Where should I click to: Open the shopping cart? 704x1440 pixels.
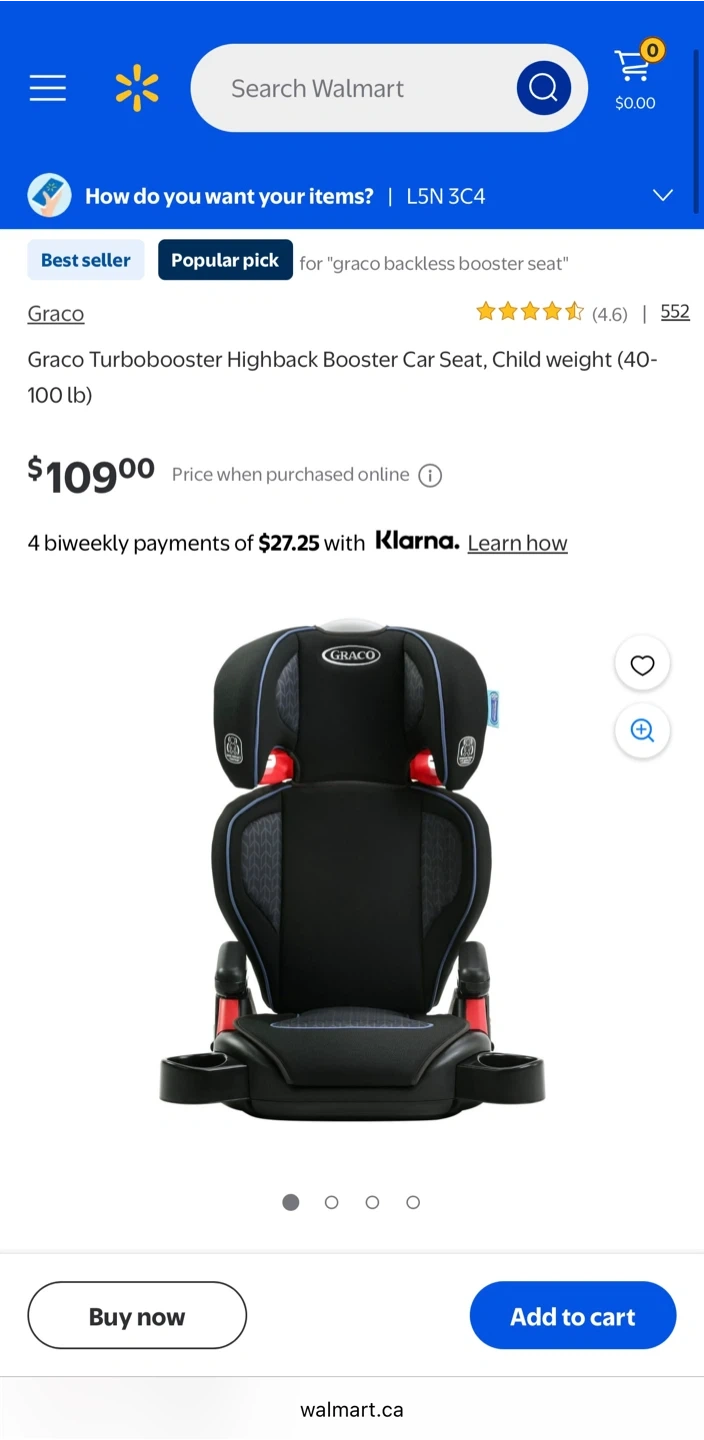click(x=635, y=76)
